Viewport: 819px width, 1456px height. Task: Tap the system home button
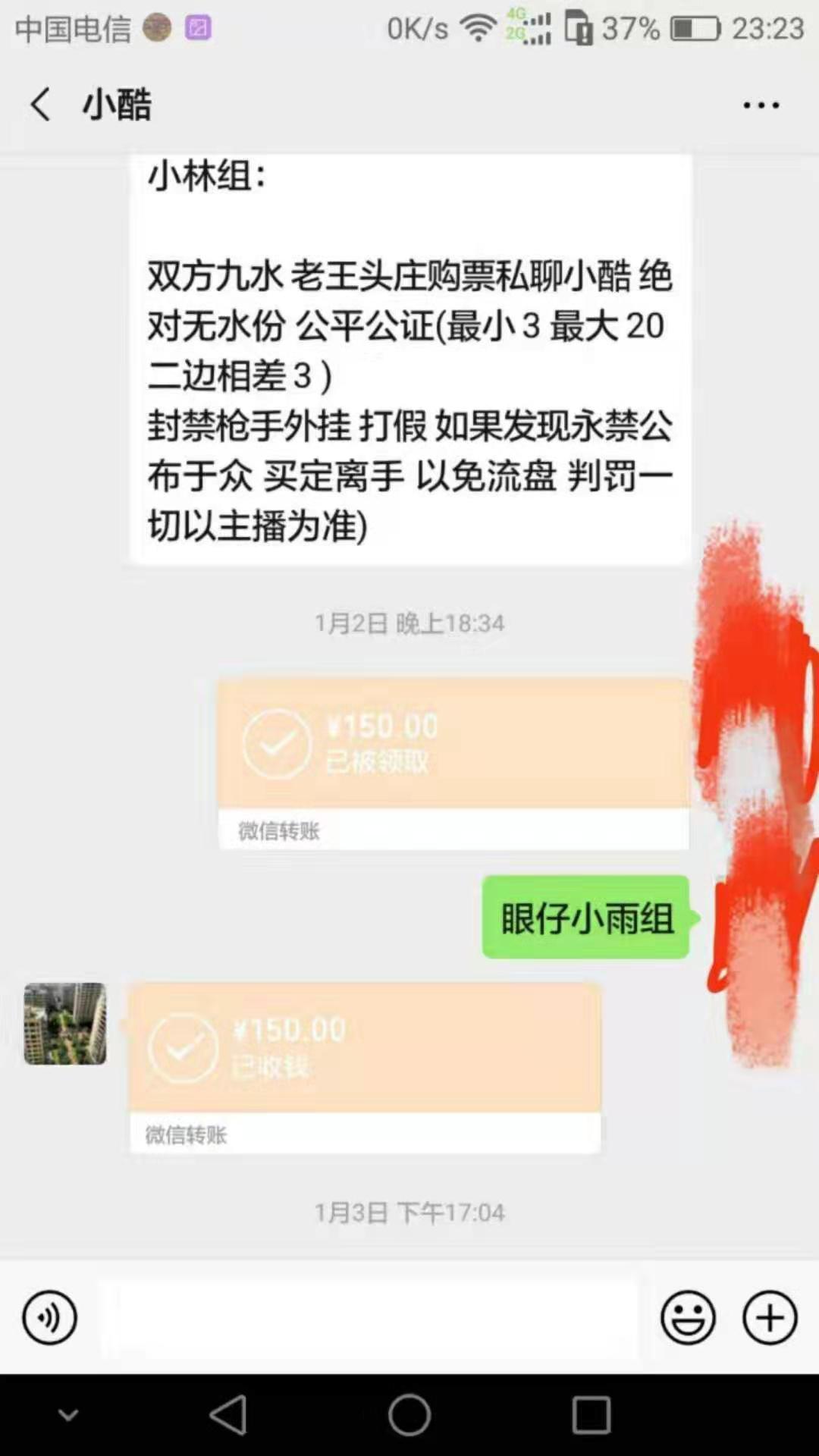click(409, 1414)
